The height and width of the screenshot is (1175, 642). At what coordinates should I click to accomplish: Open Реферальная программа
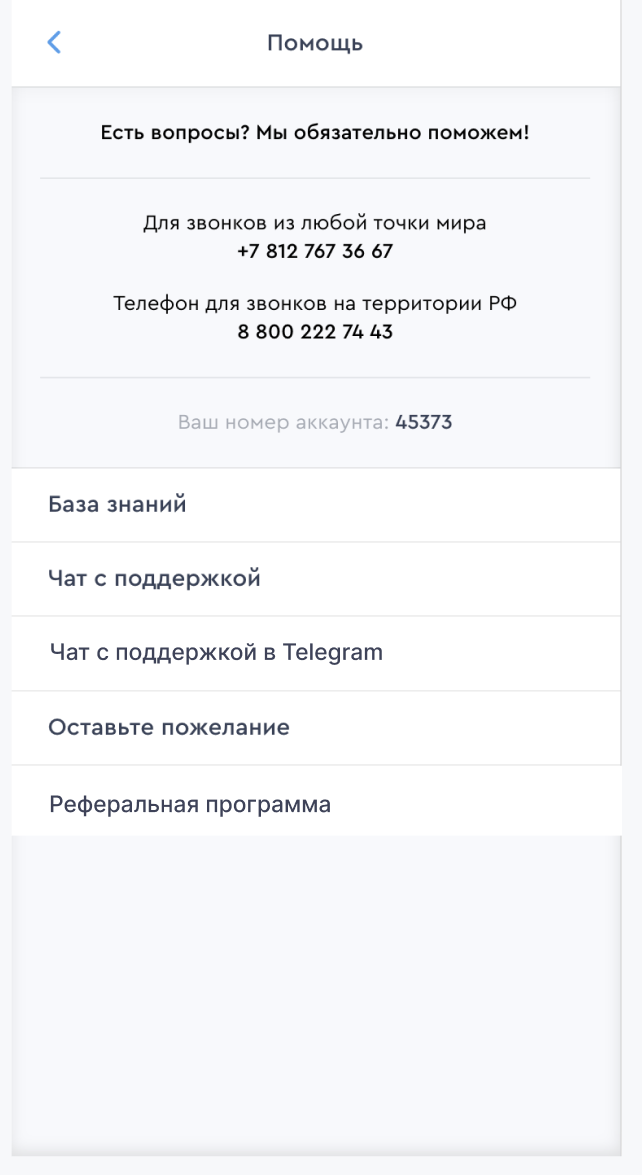[315, 803]
